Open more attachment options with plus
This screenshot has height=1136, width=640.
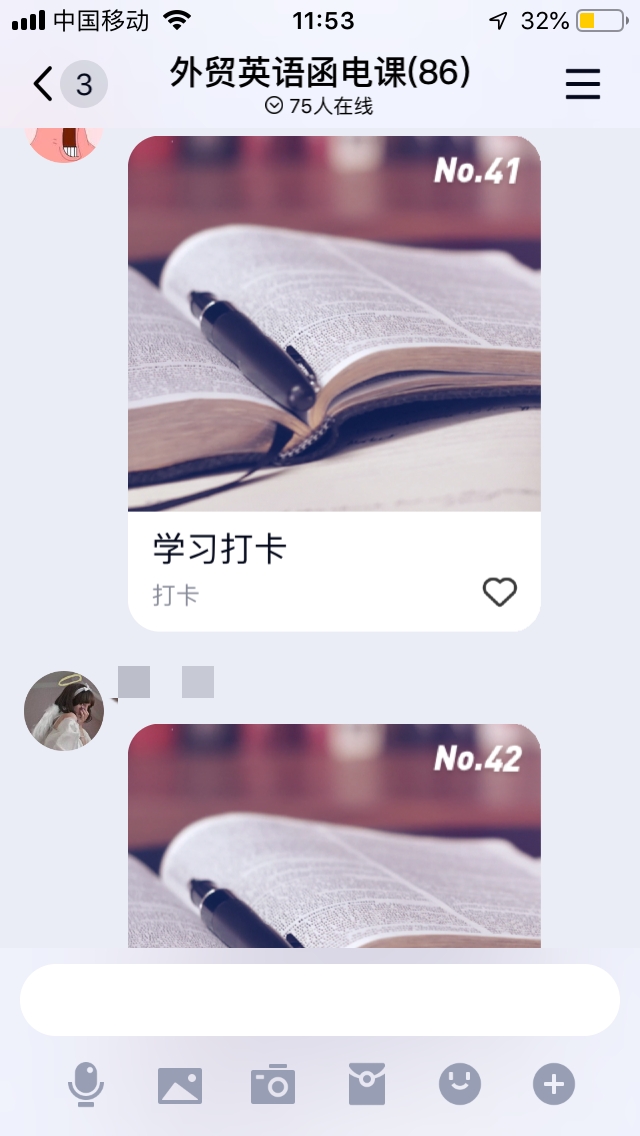554,1084
